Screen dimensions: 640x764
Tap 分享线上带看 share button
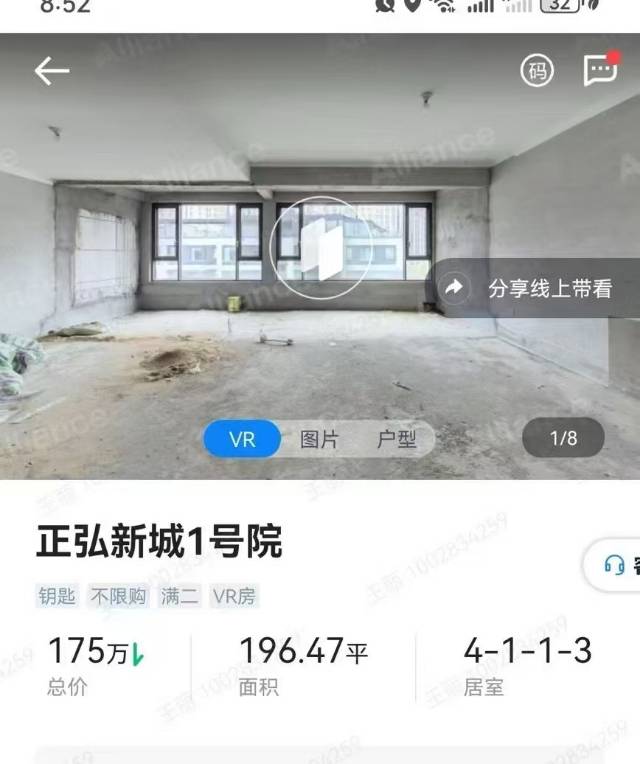[x=535, y=289]
